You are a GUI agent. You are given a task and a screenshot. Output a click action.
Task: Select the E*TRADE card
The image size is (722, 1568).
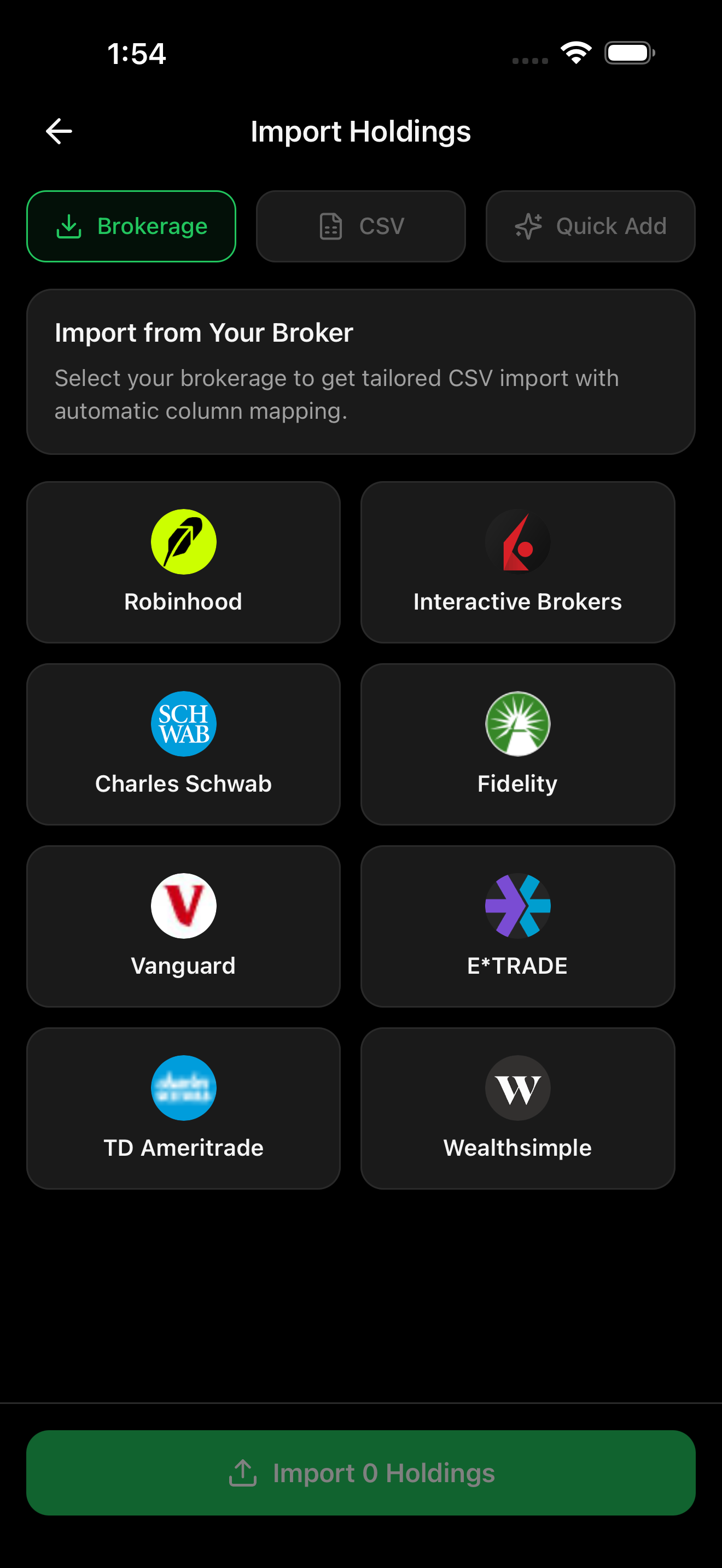coord(517,926)
